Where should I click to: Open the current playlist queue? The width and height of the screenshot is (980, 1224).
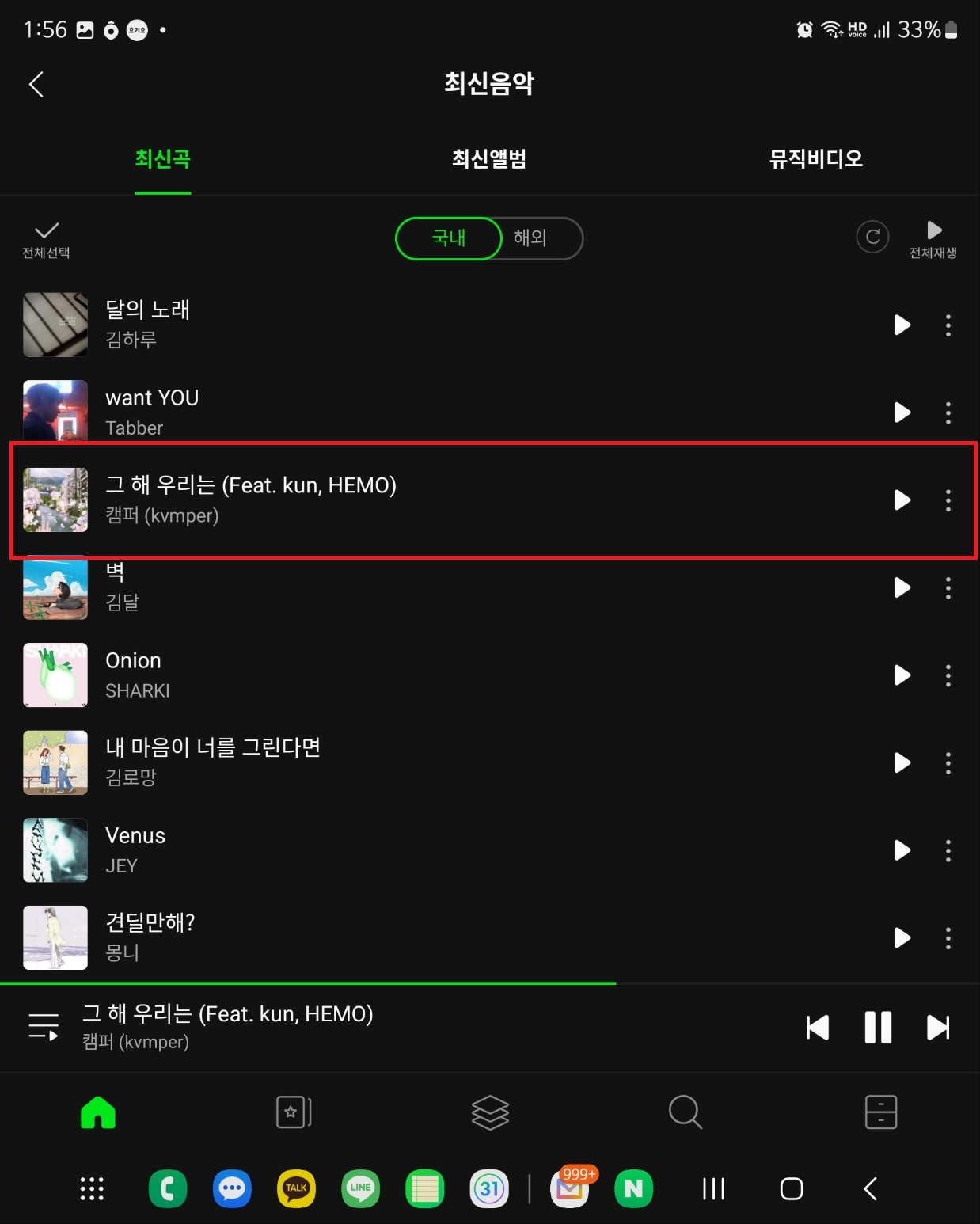pyautogui.click(x=44, y=1027)
